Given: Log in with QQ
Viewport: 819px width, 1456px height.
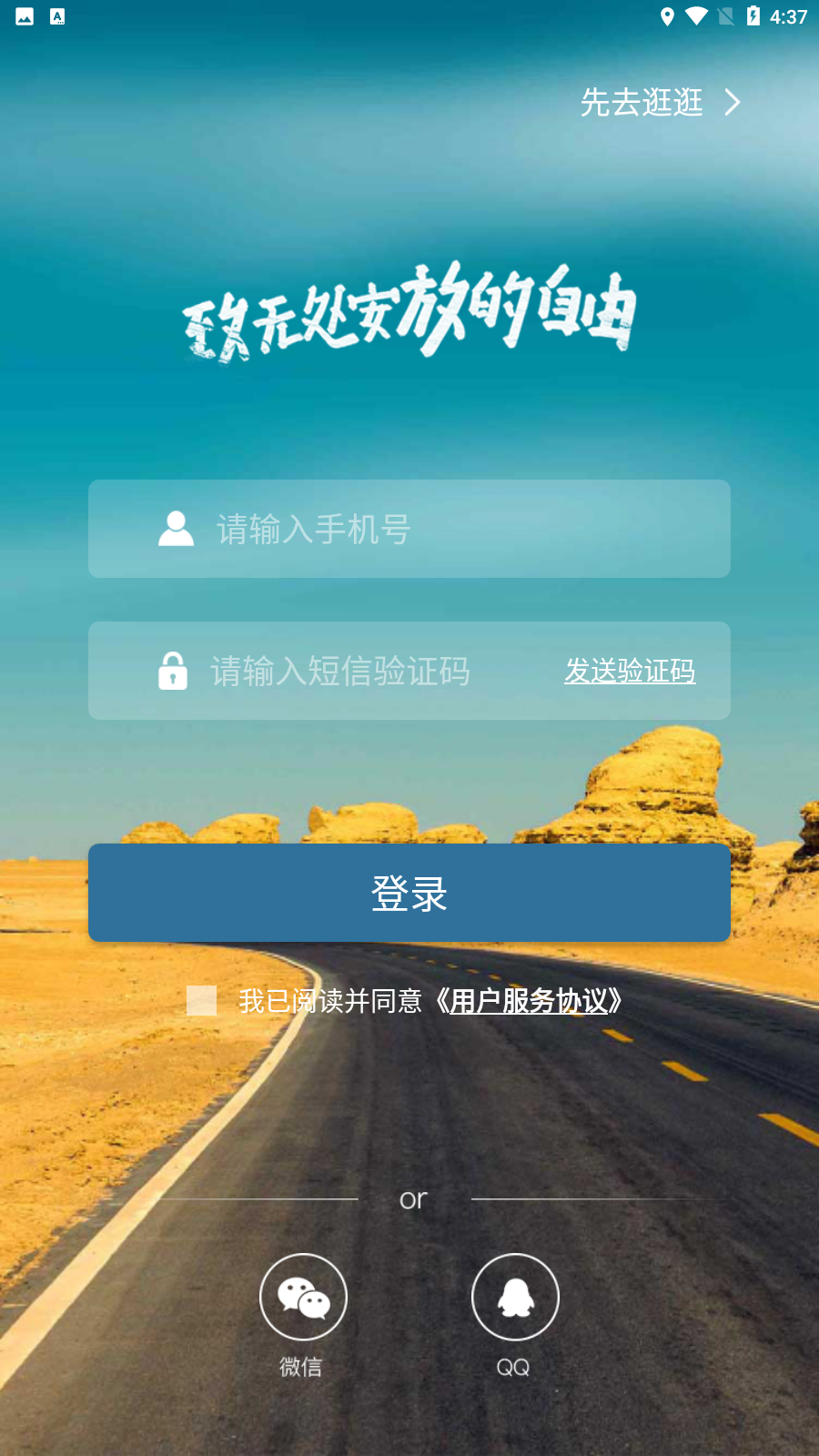Looking at the screenshot, I should click(x=515, y=1297).
